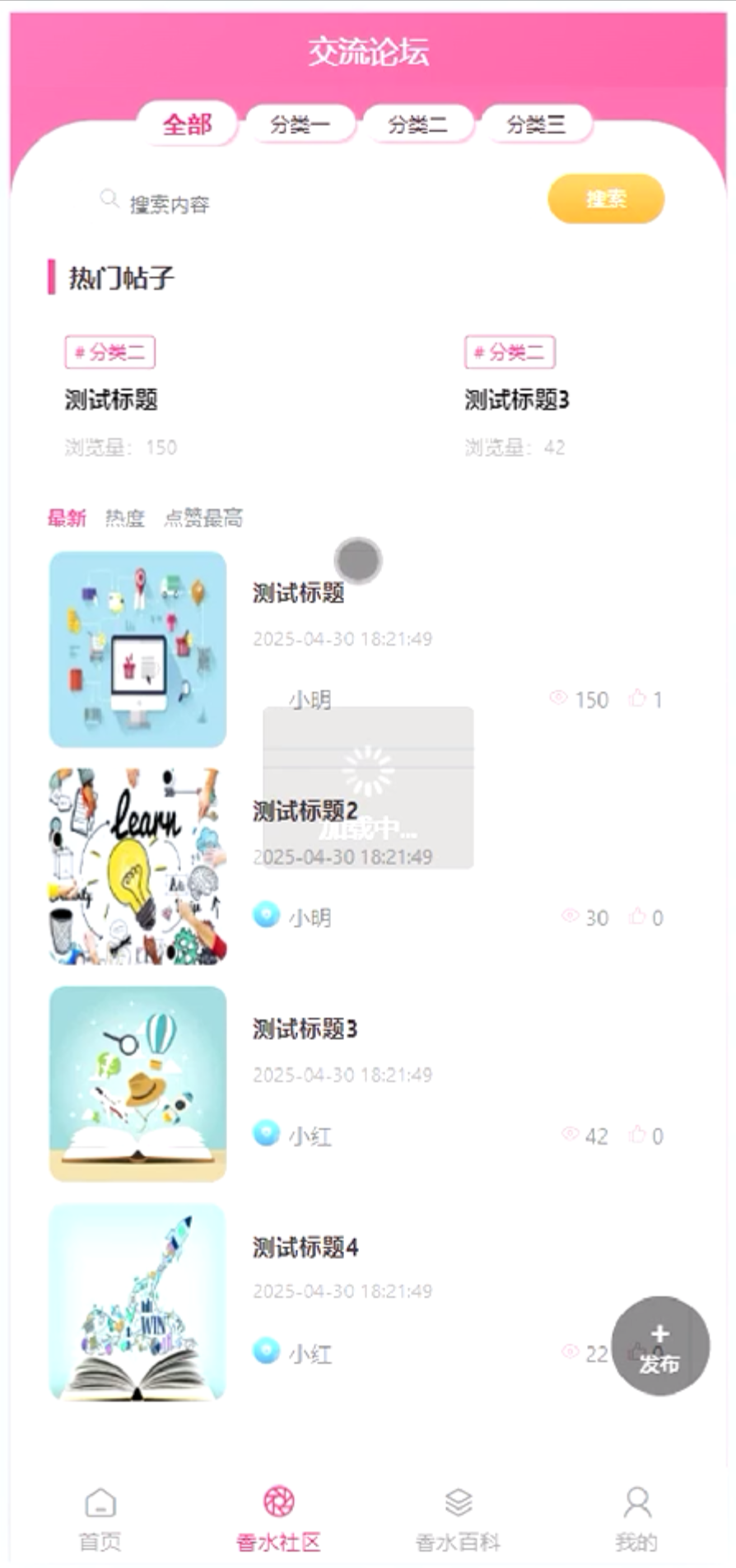Open hot post 测试标题 with 150 views
Viewport: 736px width, 1568px height.
[x=111, y=400]
